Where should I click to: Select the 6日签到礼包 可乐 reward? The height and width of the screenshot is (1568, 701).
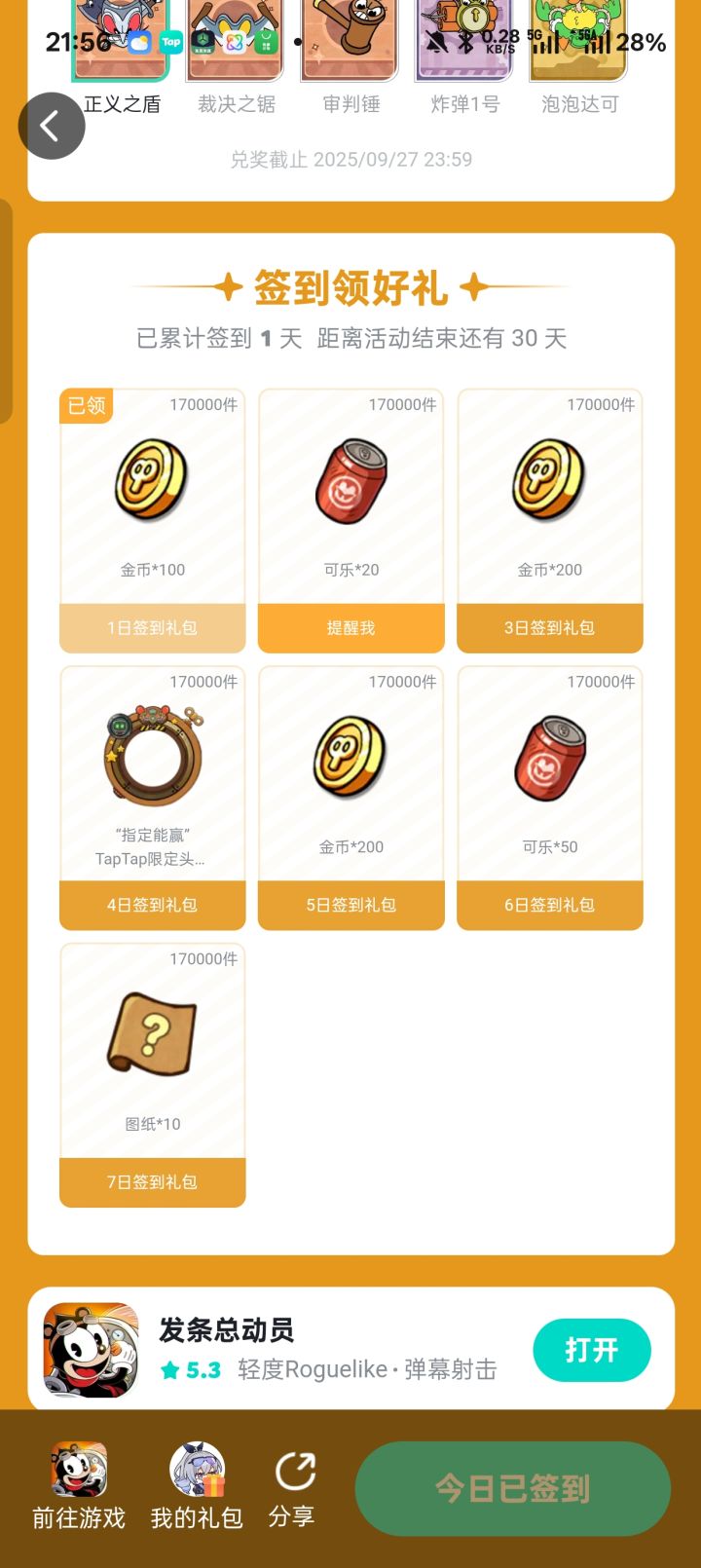tap(549, 905)
